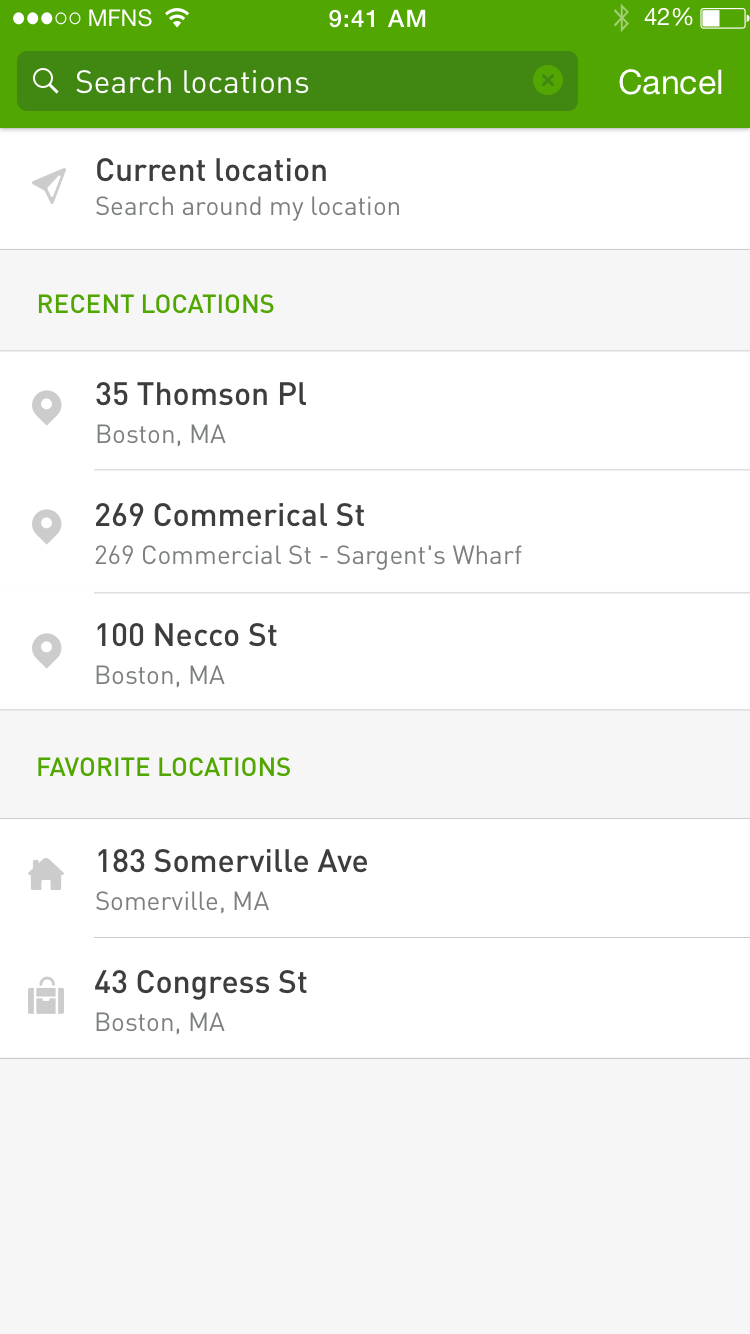Cancel the location search
This screenshot has height=1334, width=750.
point(670,82)
